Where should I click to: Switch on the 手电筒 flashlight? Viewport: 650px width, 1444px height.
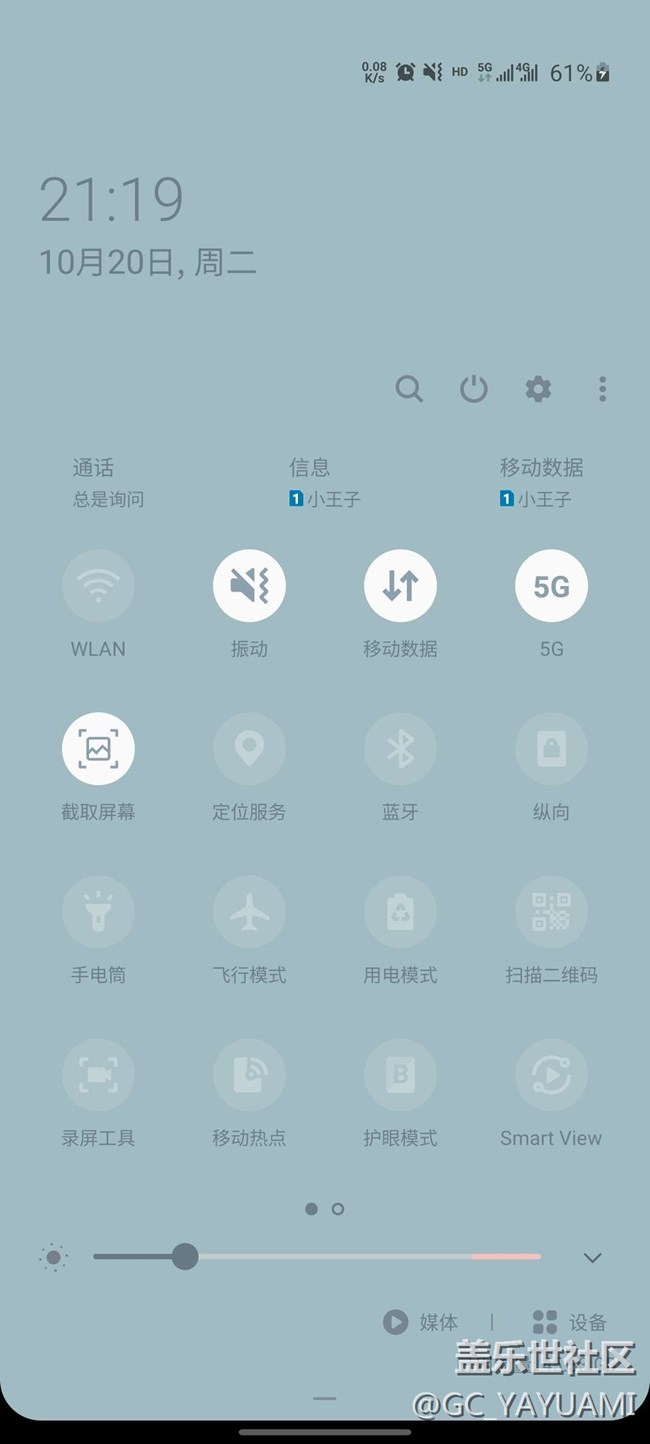98,912
